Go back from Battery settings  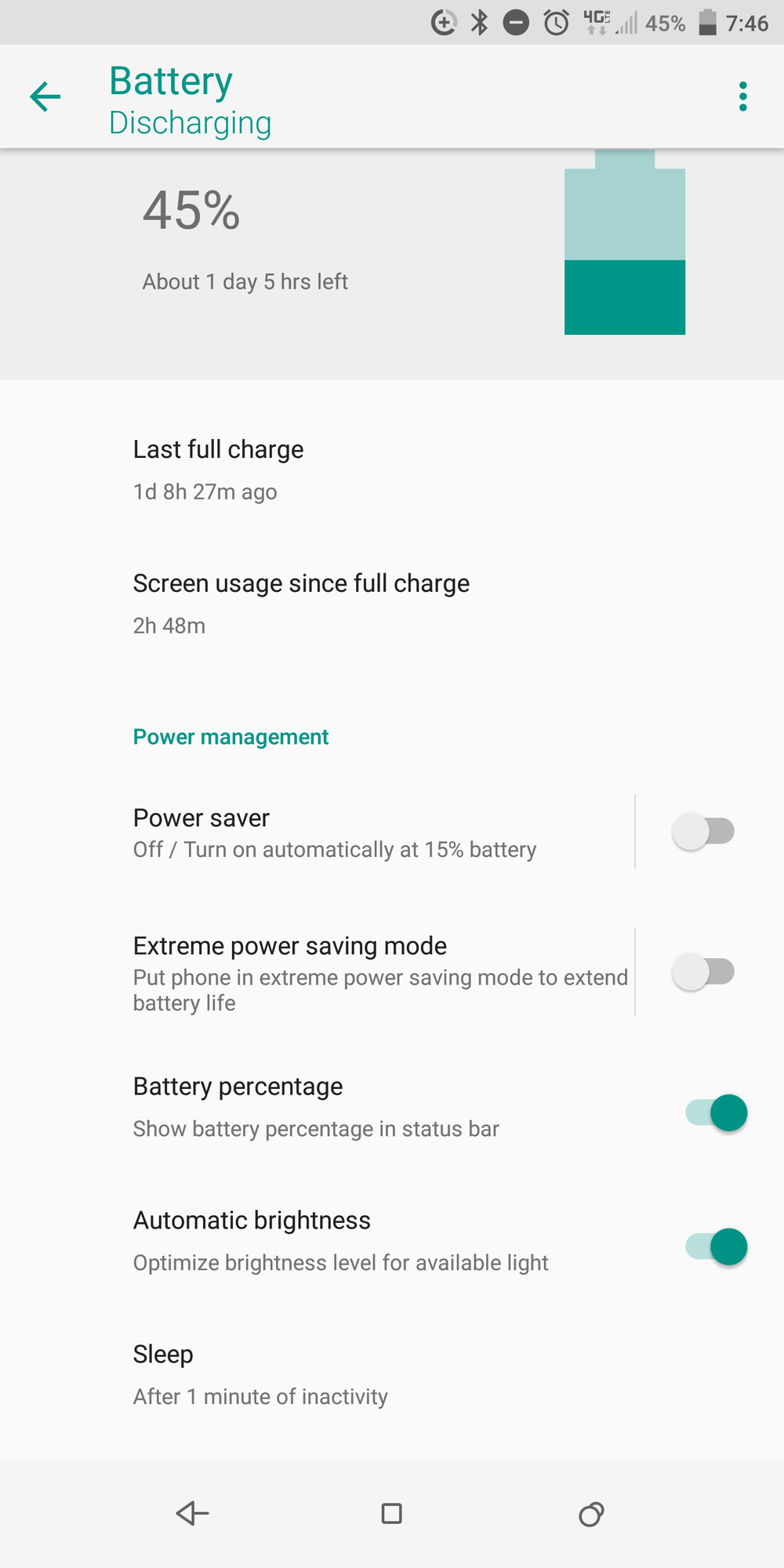(45, 96)
